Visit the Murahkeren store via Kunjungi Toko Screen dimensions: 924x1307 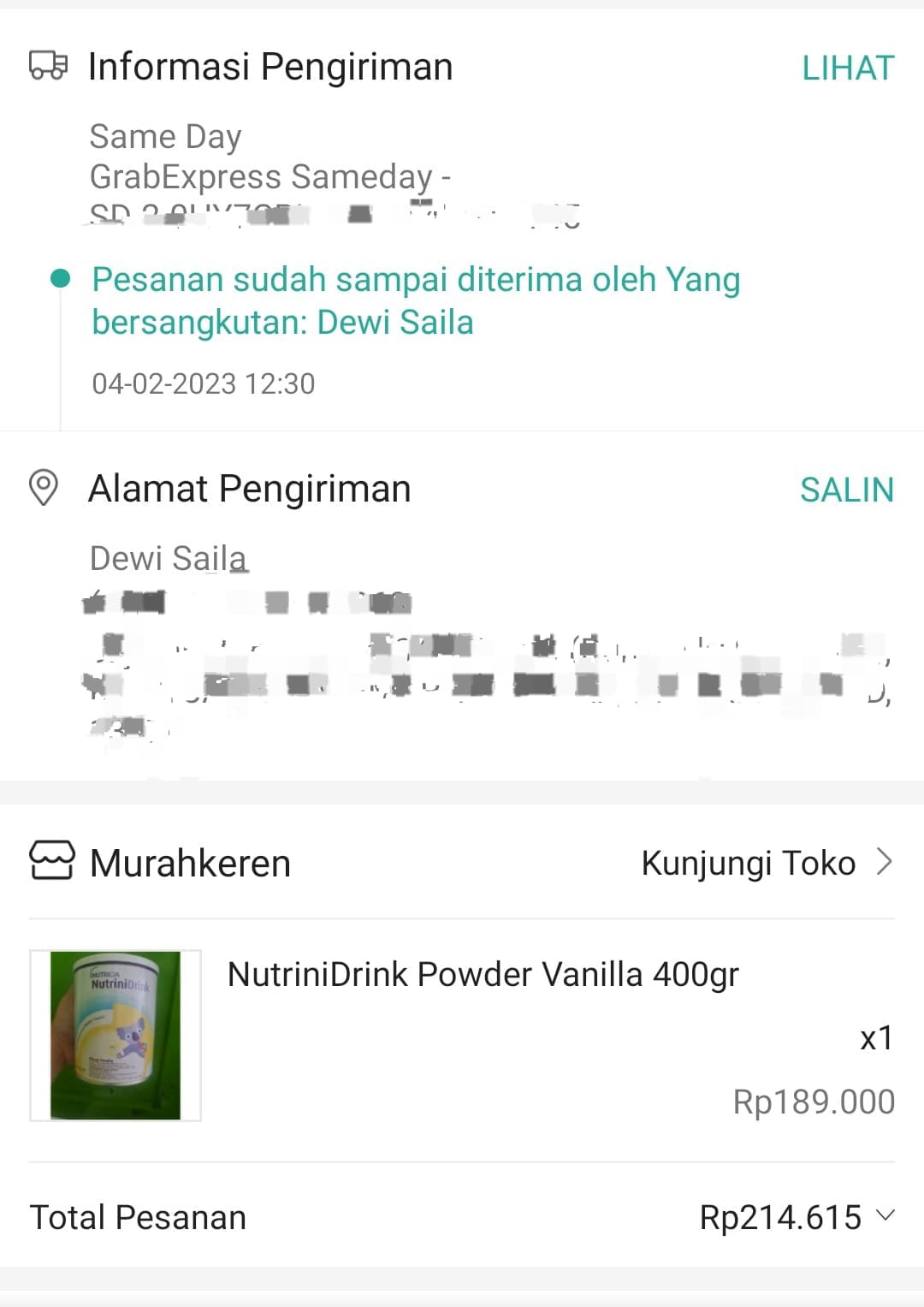[x=766, y=863]
